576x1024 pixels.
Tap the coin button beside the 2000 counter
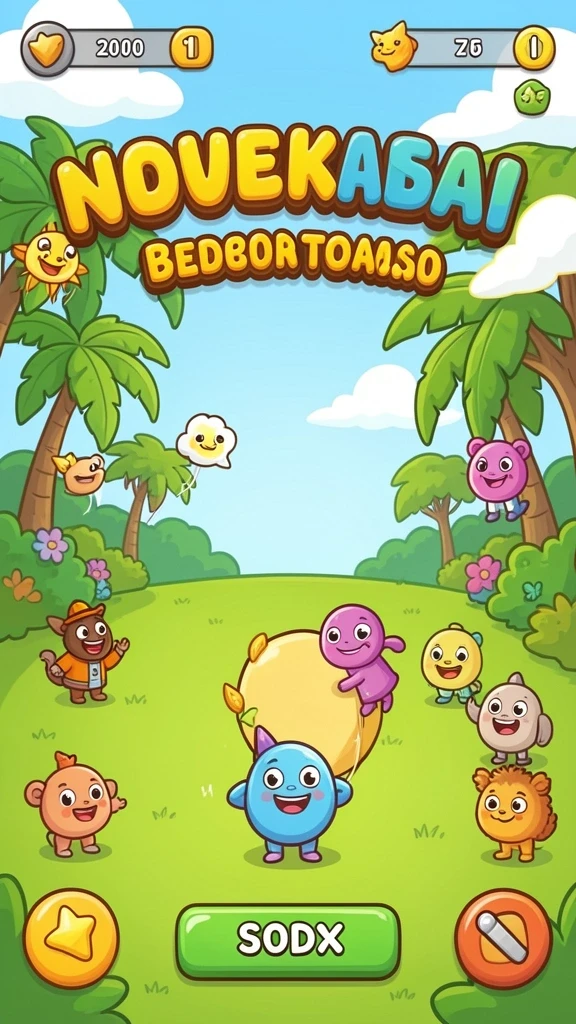(x=191, y=48)
